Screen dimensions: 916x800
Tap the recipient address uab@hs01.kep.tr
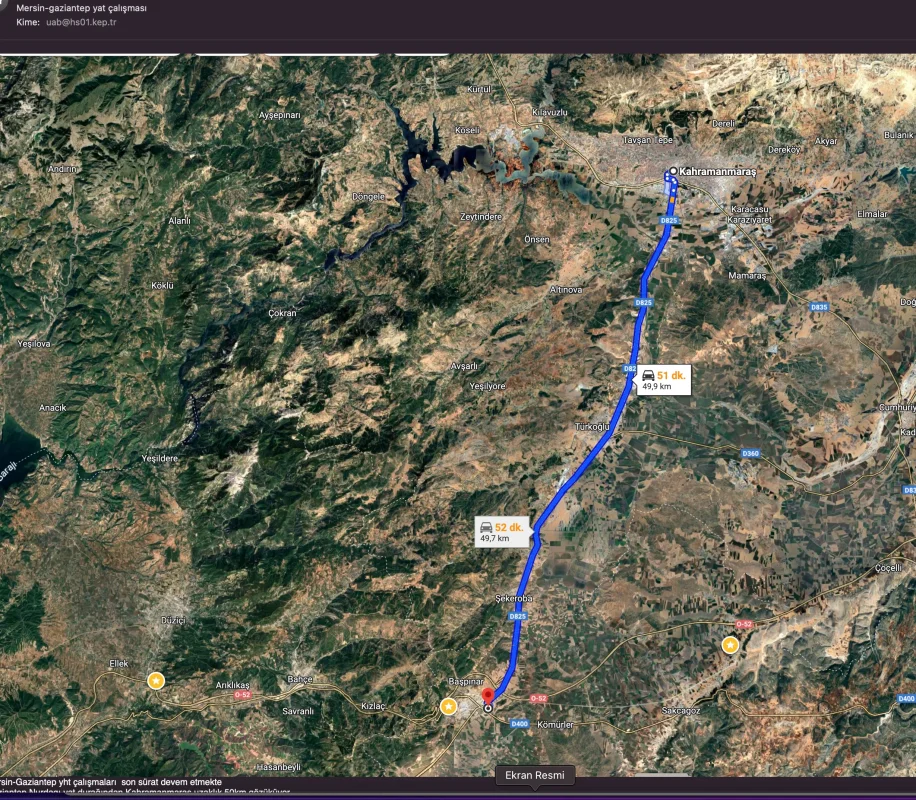pos(81,21)
